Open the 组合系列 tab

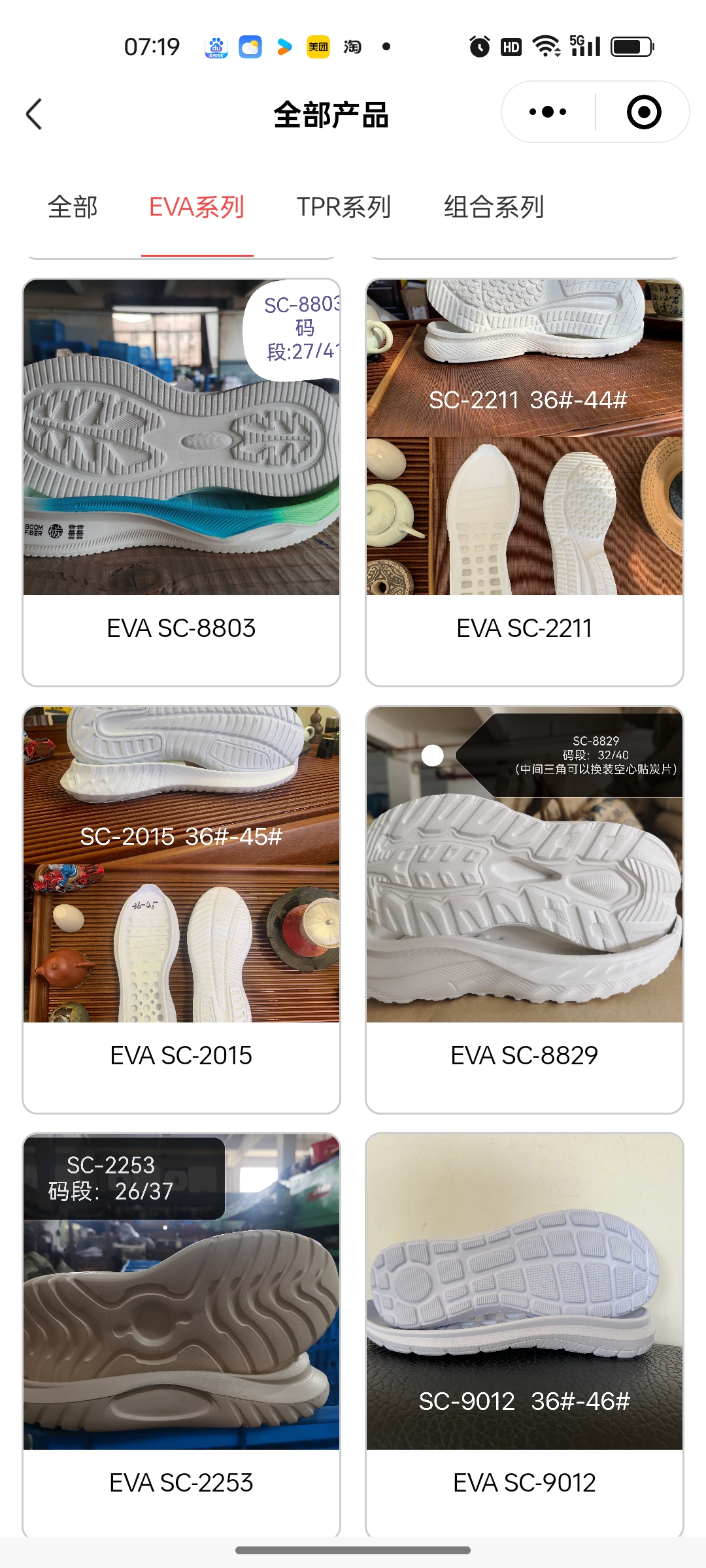pos(494,207)
